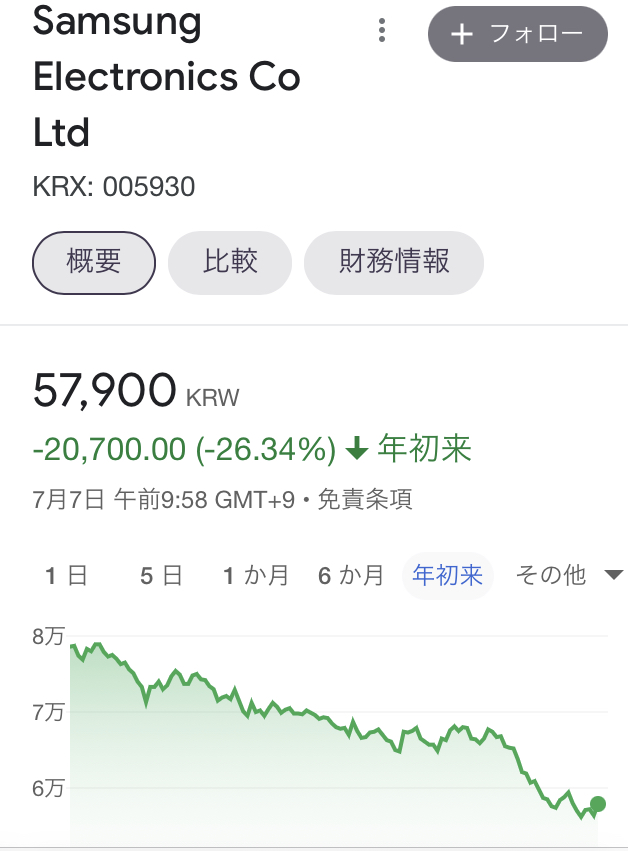This screenshot has width=628, height=851.
Task: Select the 年初来 year-to-date range
Action: coord(448,576)
